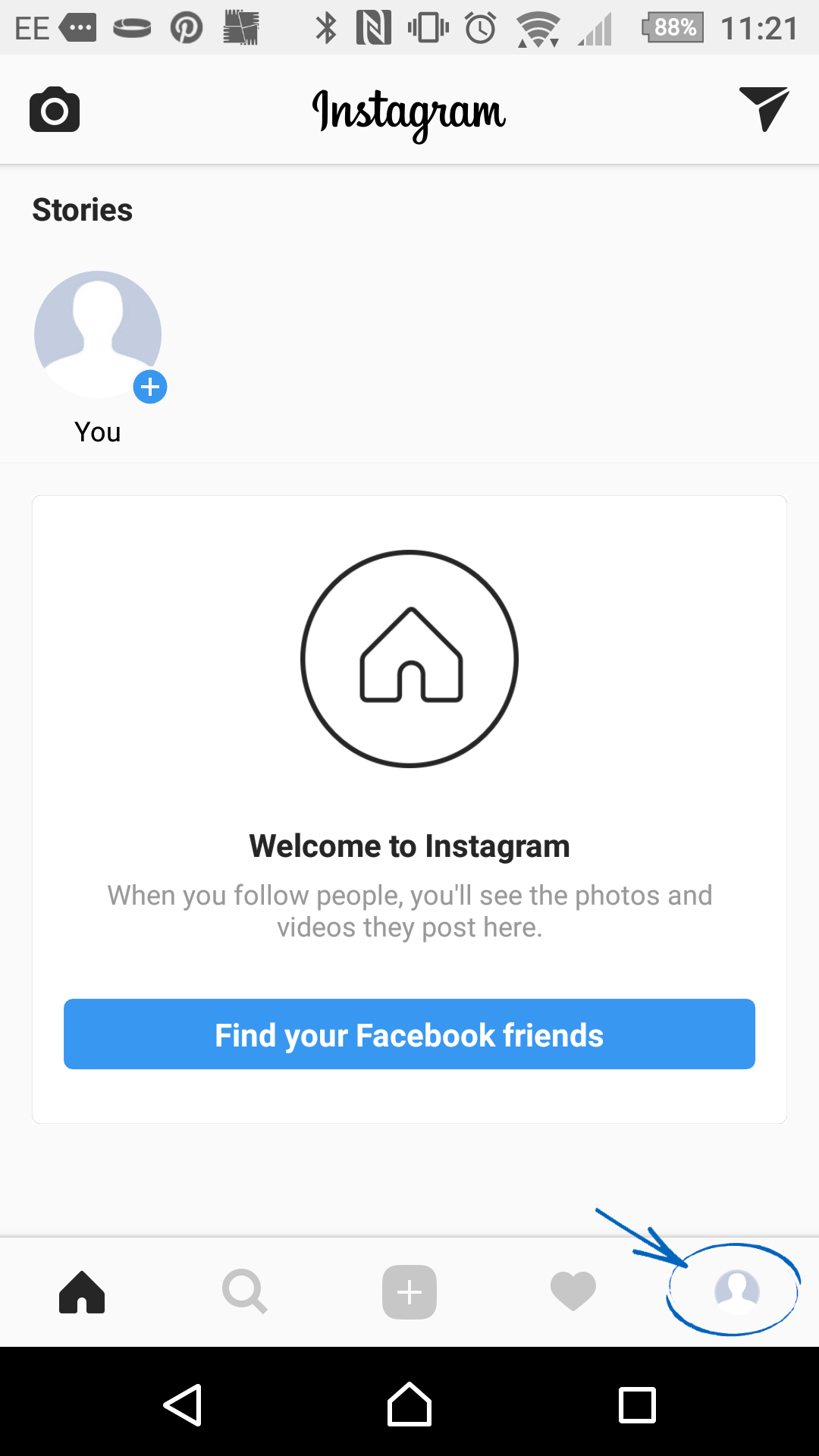Open recent apps with the square button
819x1456 pixels.
(x=637, y=1407)
